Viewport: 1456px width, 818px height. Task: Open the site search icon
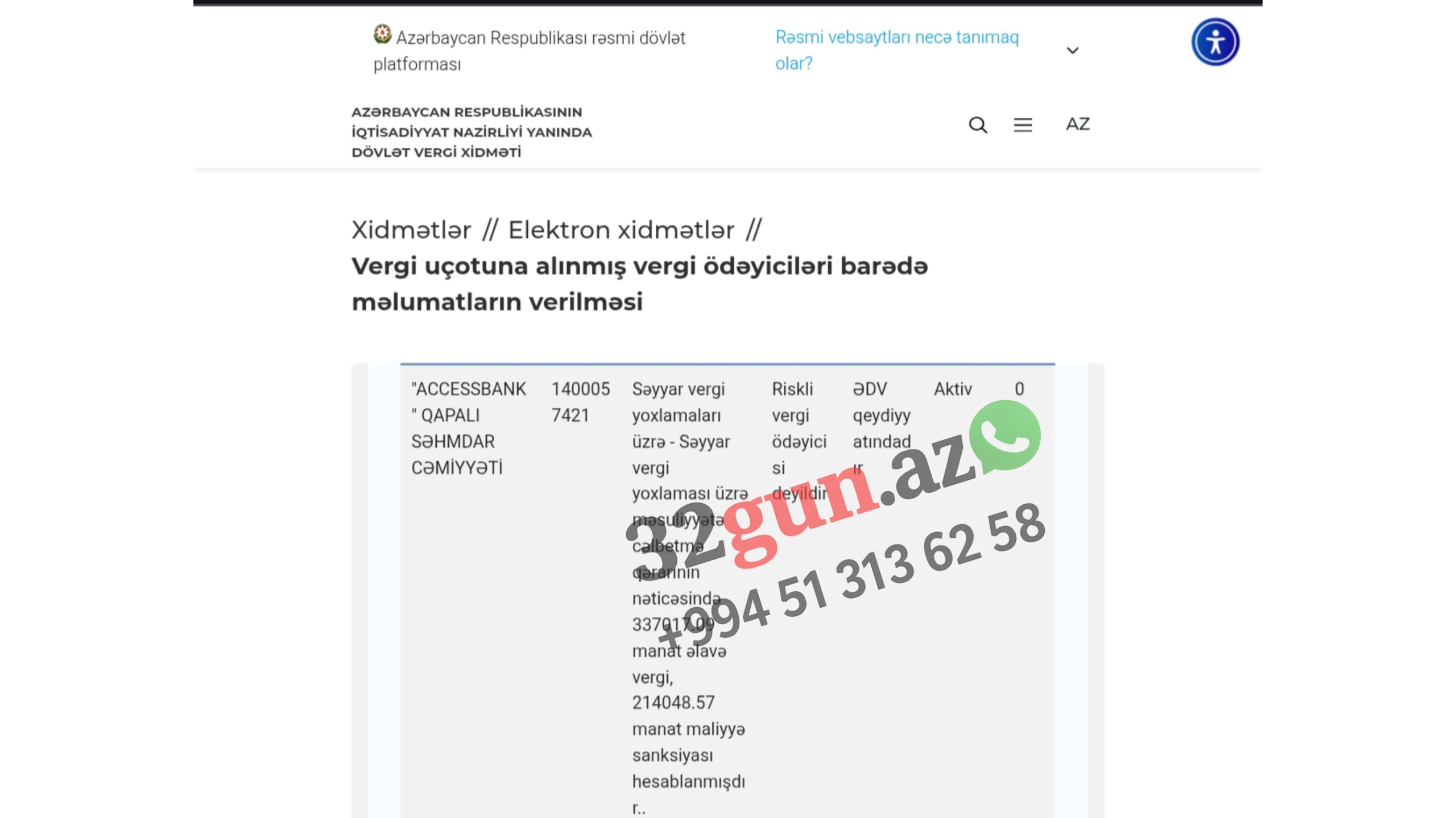tap(978, 124)
